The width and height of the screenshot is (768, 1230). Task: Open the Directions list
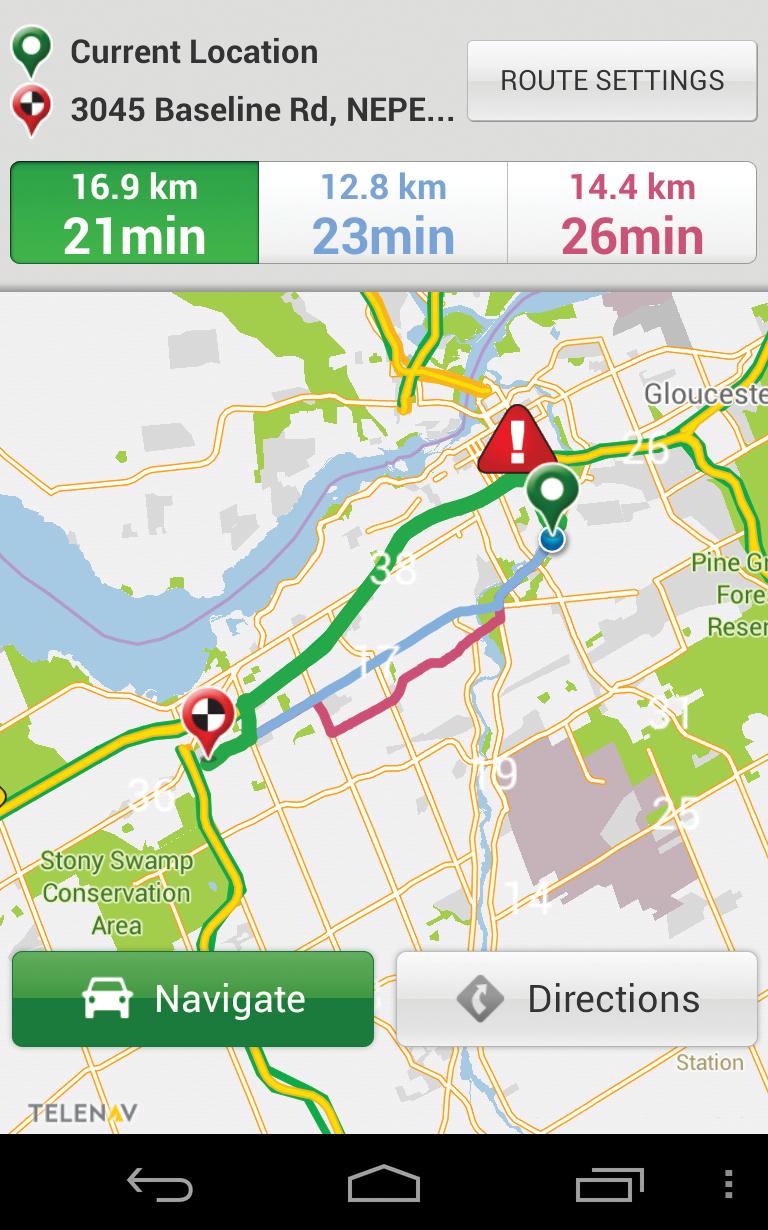[x=577, y=999]
